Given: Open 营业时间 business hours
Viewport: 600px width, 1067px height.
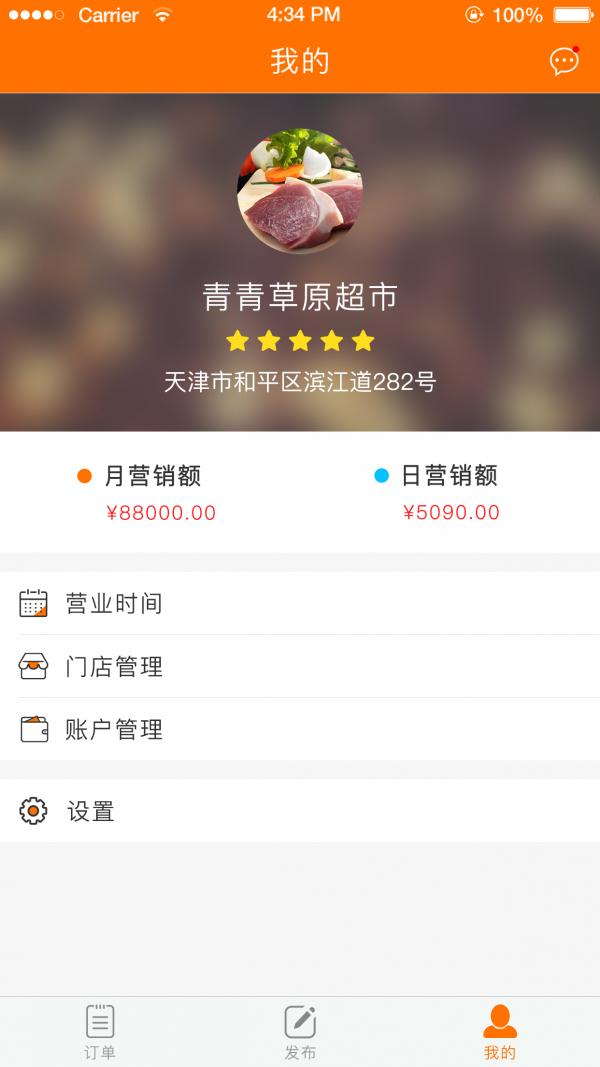Looking at the screenshot, I should (x=300, y=604).
